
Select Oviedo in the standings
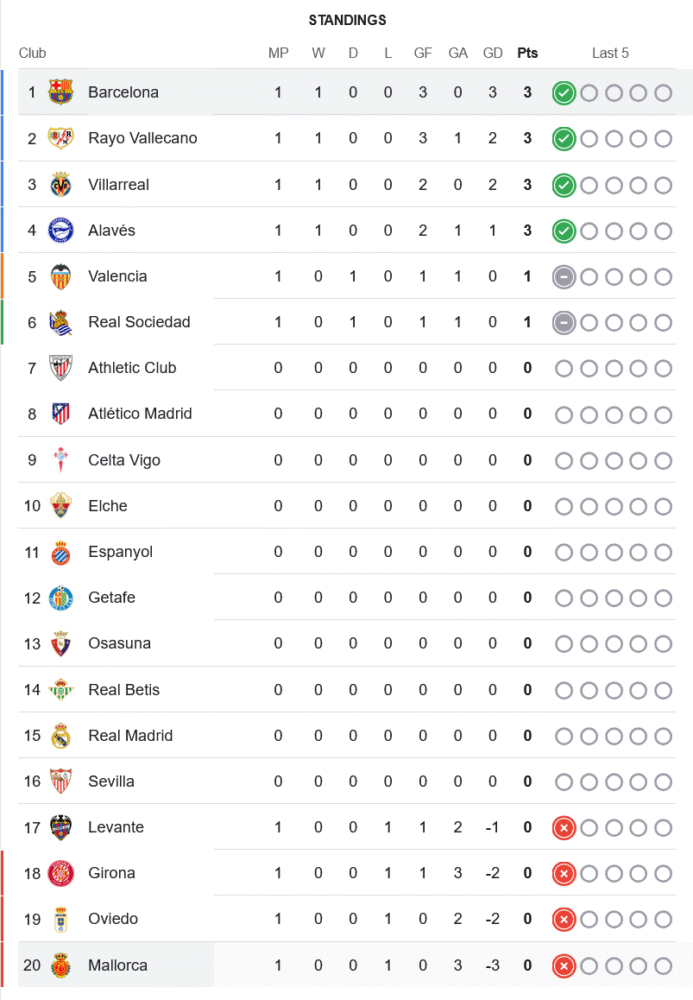pos(112,919)
